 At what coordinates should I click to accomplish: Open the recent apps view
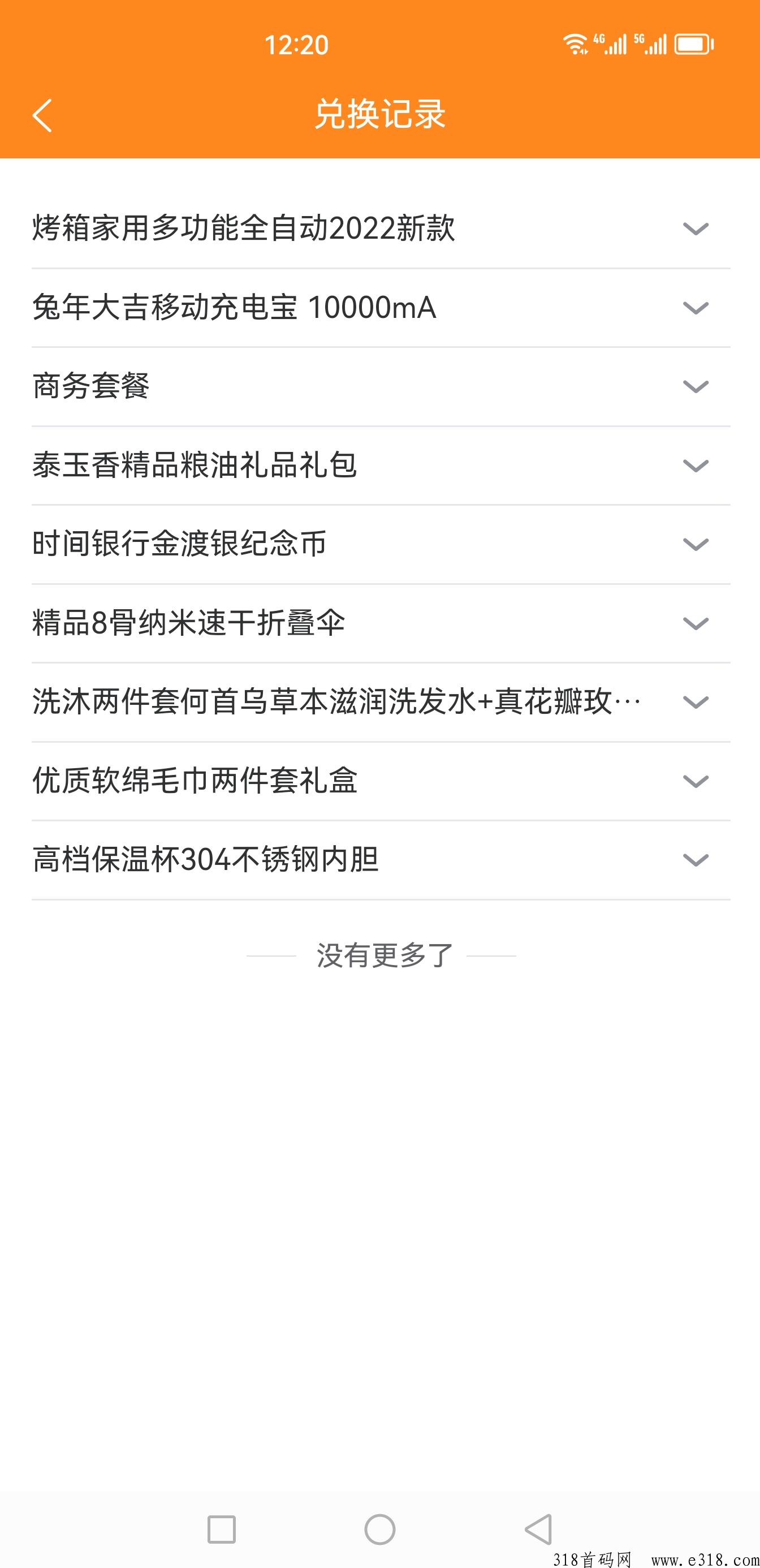pyautogui.click(x=222, y=1529)
